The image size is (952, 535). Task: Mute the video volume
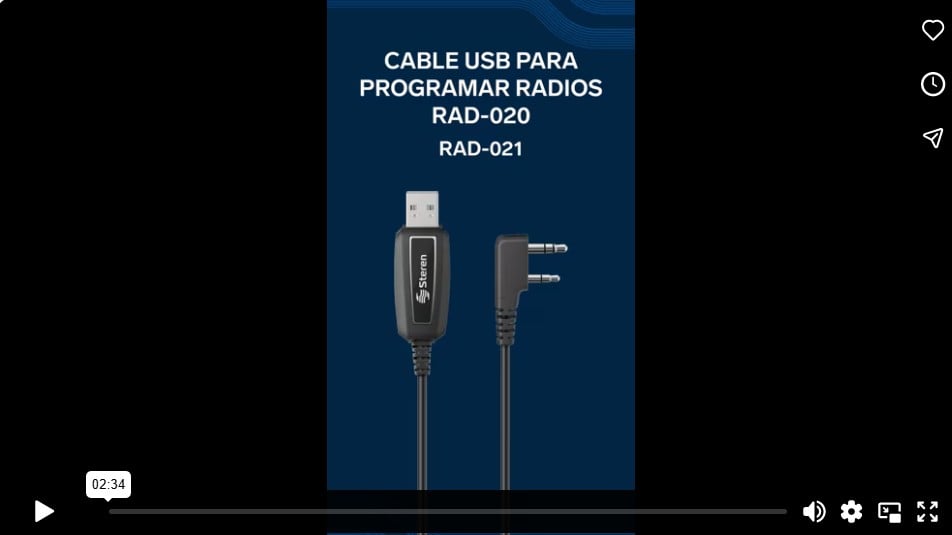point(814,511)
